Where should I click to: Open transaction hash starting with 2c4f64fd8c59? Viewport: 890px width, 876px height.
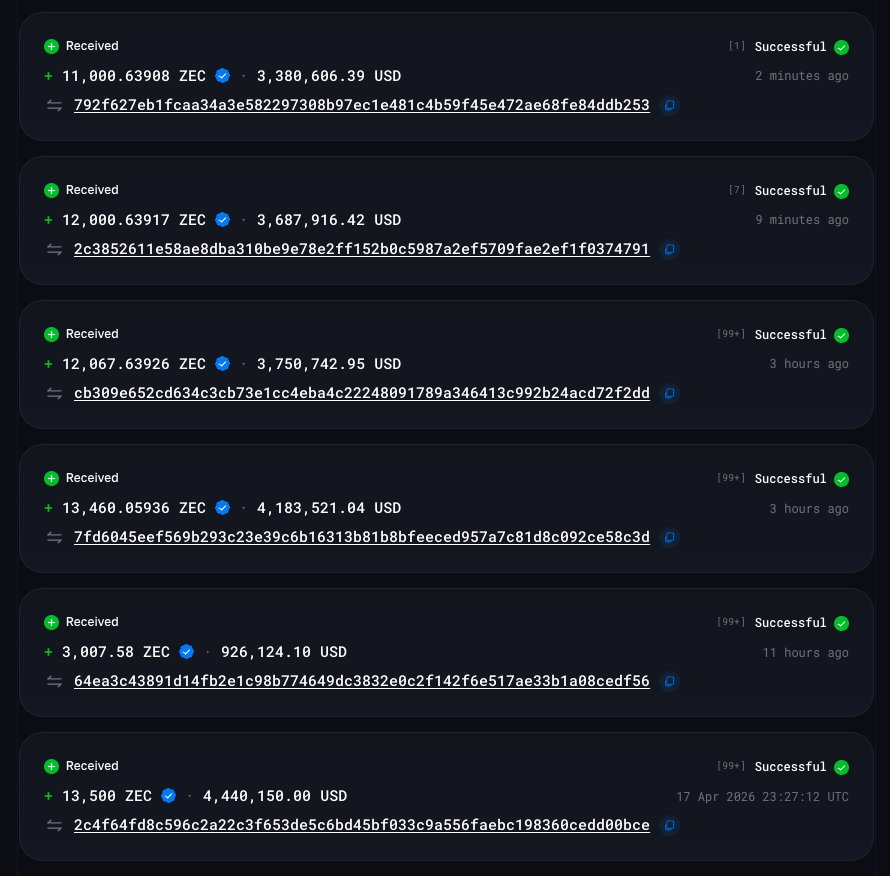[x=361, y=825]
